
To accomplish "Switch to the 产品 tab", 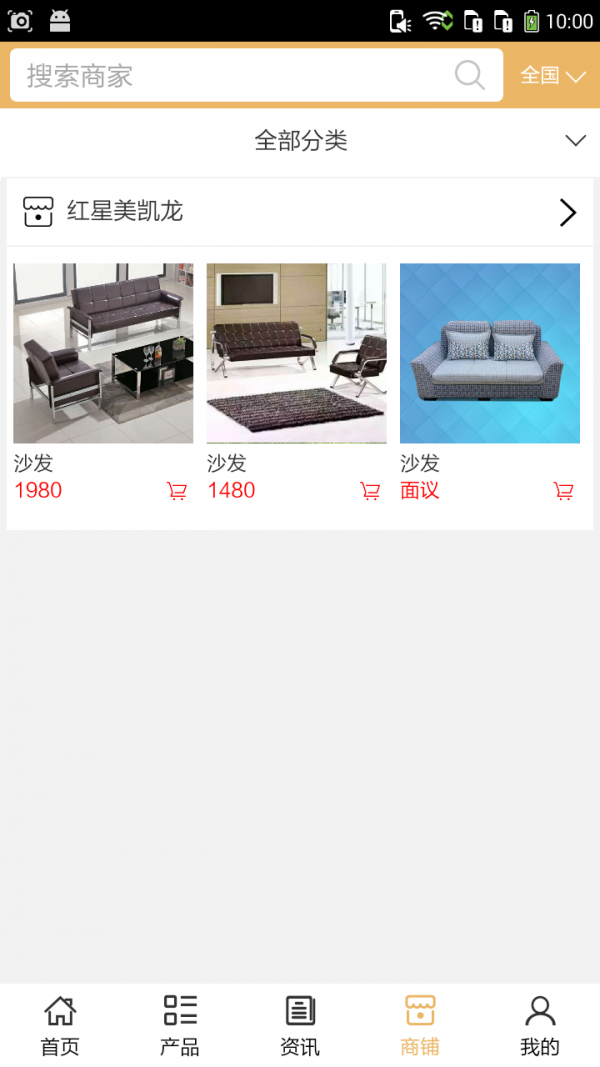I will pyautogui.click(x=180, y=1025).
